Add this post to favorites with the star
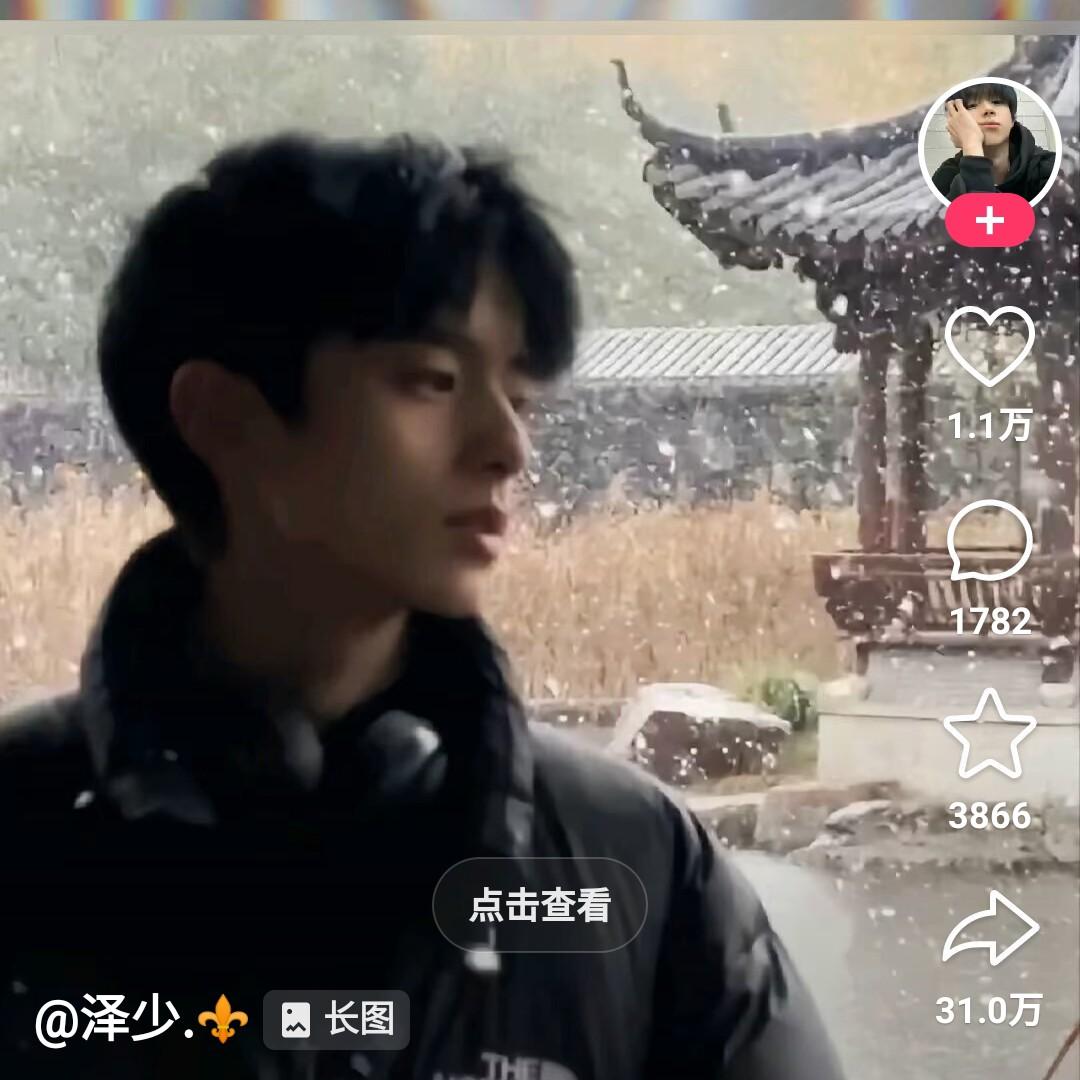The image size is (1080, 1080). [989, 735]
